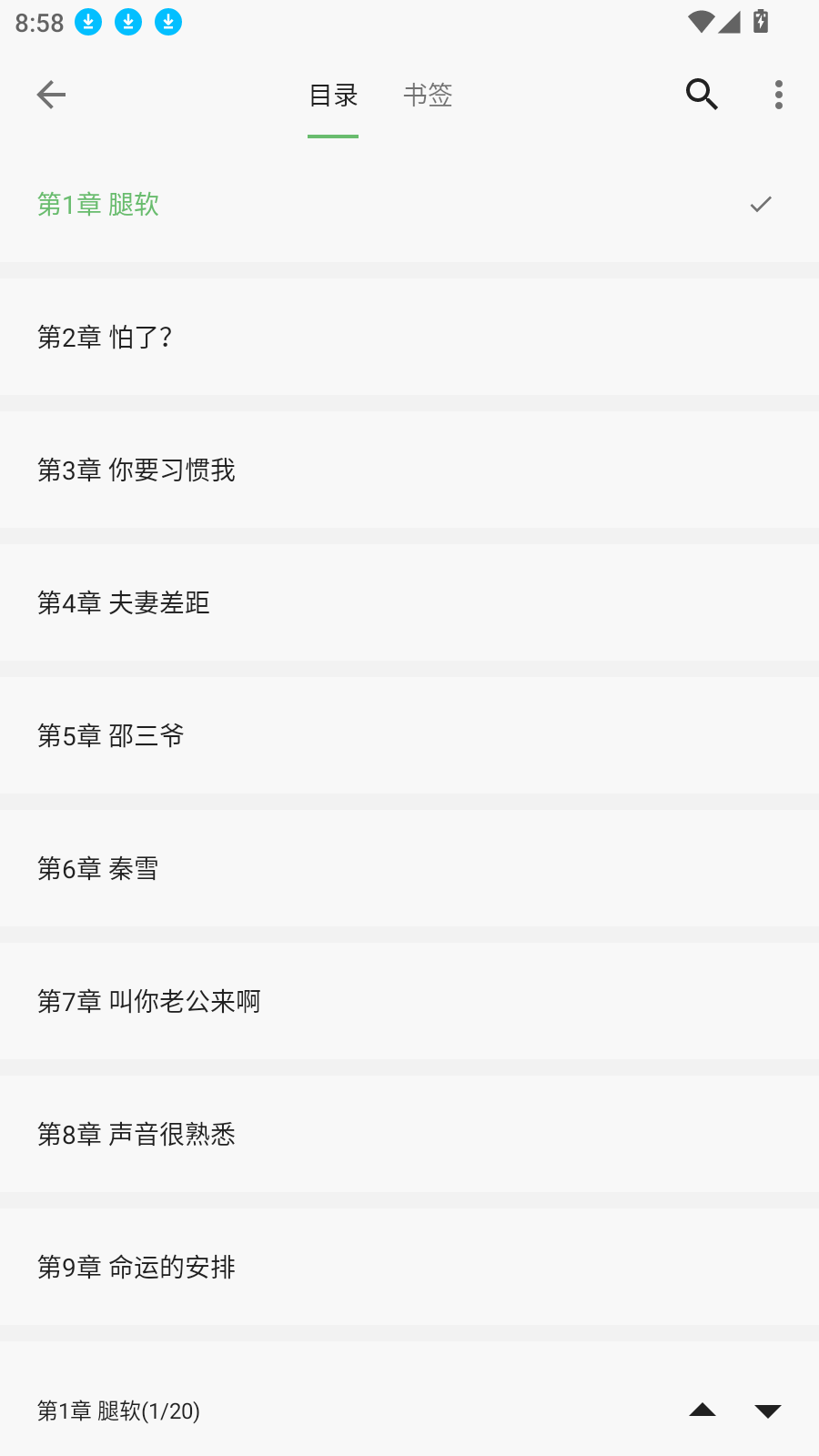Open the search icon
The image size is (819, 1456).
click(x=701, y=95)
